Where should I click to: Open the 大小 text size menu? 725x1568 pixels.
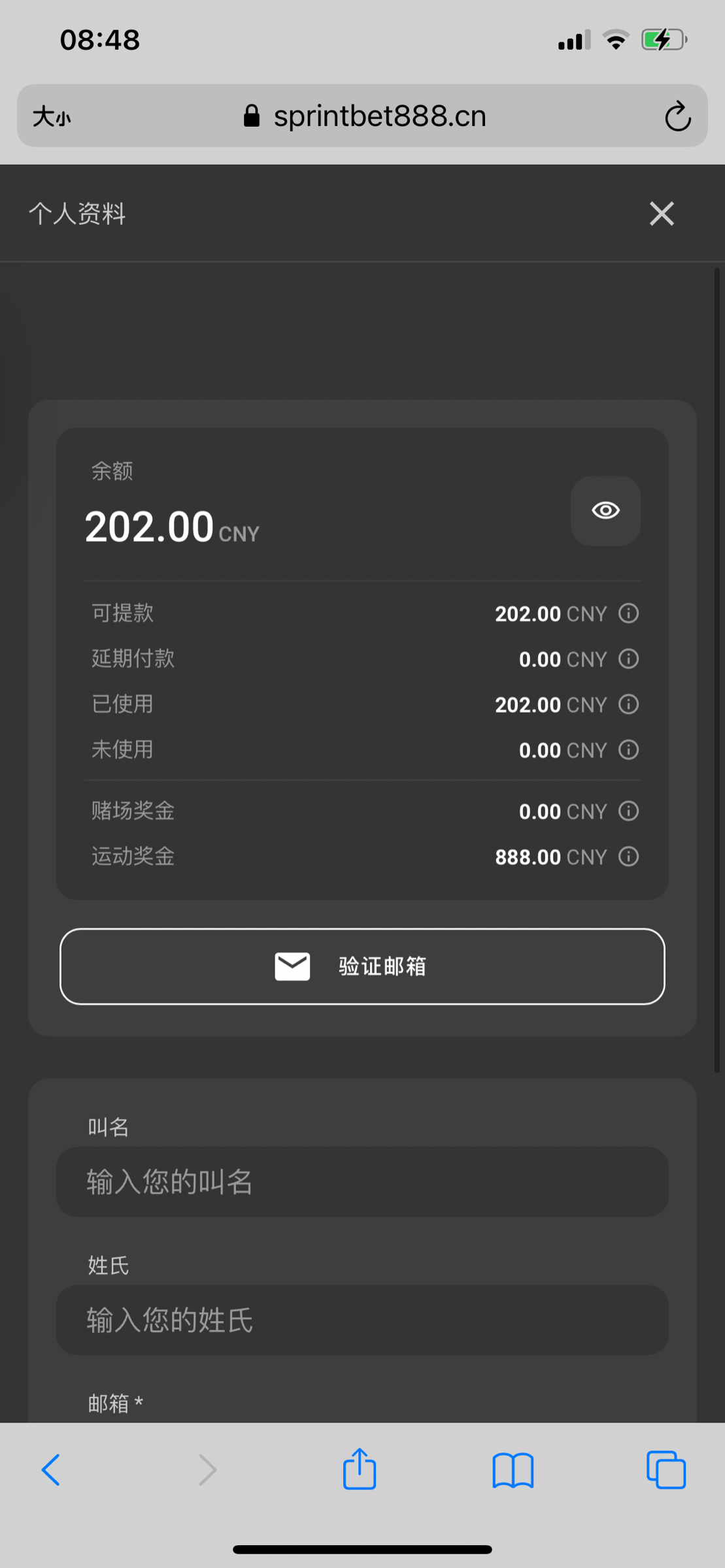click(x=52, y=117)
